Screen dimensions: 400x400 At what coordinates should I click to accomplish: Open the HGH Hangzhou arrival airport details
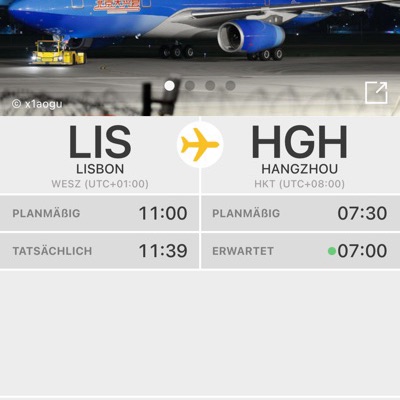[300, 155]
